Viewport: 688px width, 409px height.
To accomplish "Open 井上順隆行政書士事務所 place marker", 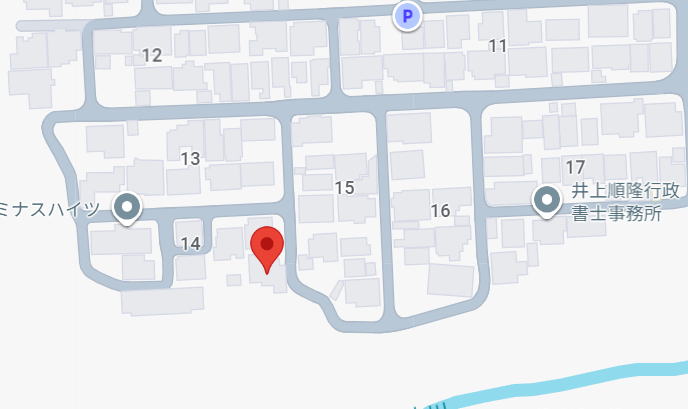I will tap(546, 202).
